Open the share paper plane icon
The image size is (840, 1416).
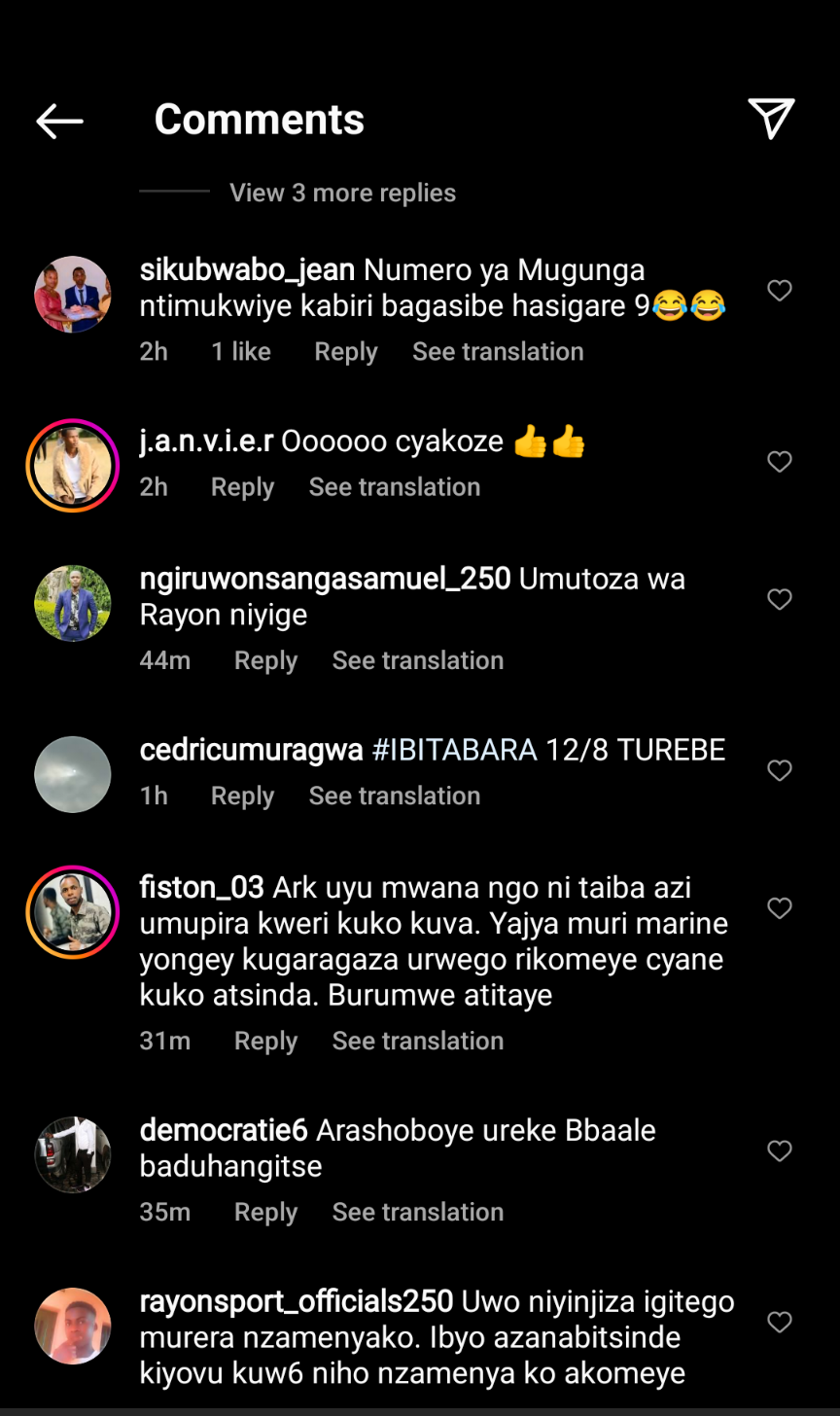(x=771, y=119)
